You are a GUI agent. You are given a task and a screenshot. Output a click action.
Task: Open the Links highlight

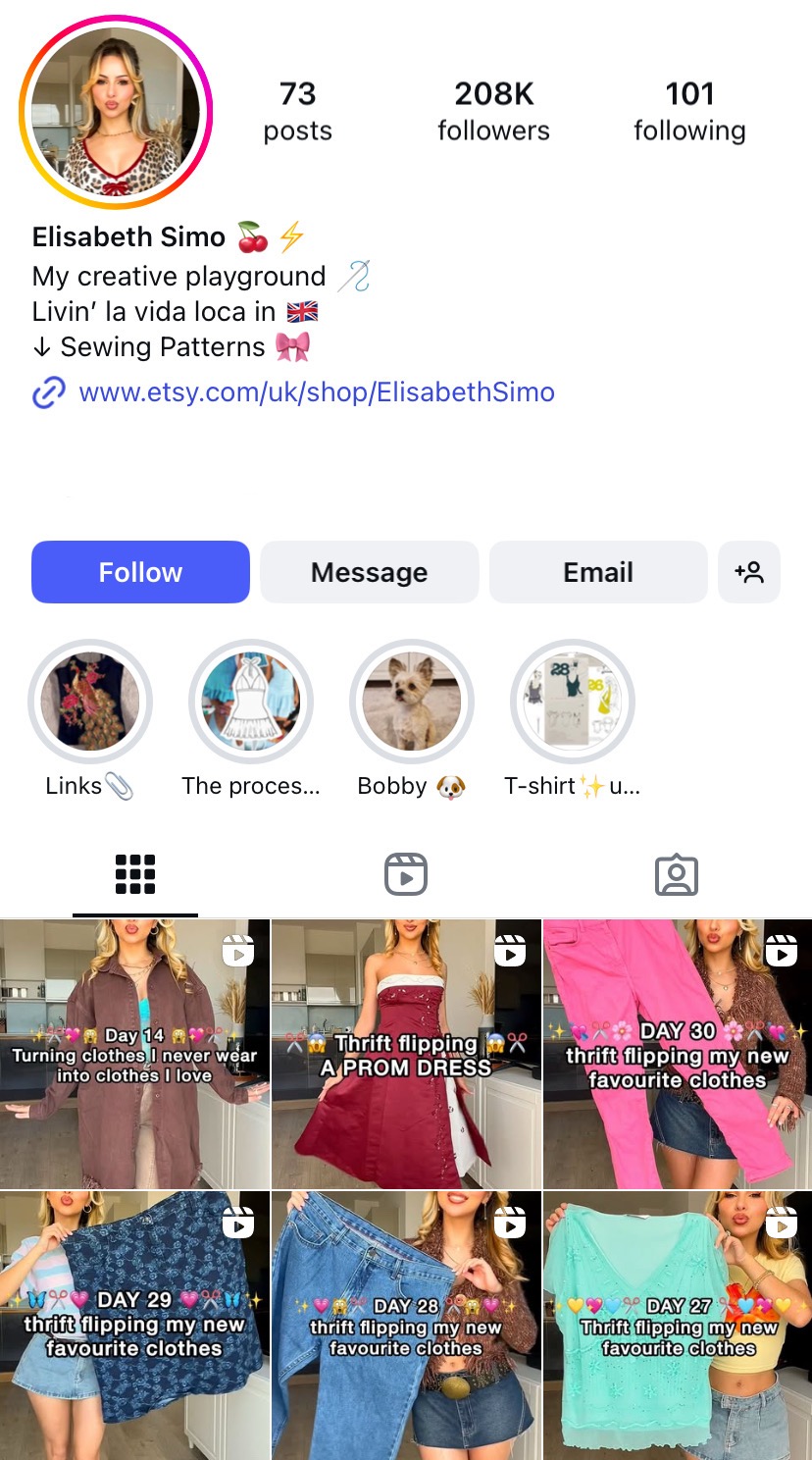[x=90, y=702]
